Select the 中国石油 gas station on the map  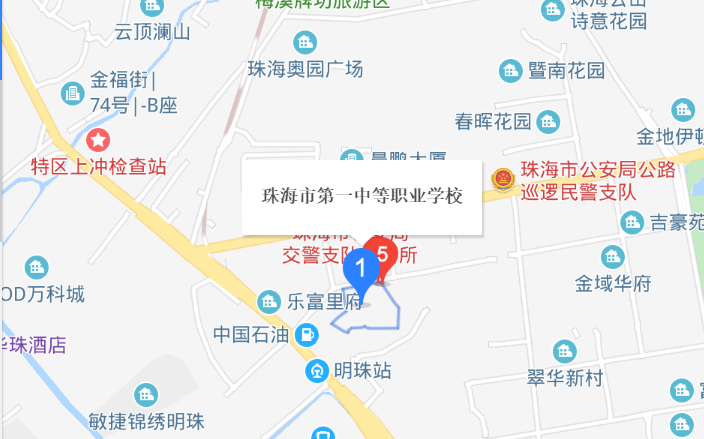310,334
